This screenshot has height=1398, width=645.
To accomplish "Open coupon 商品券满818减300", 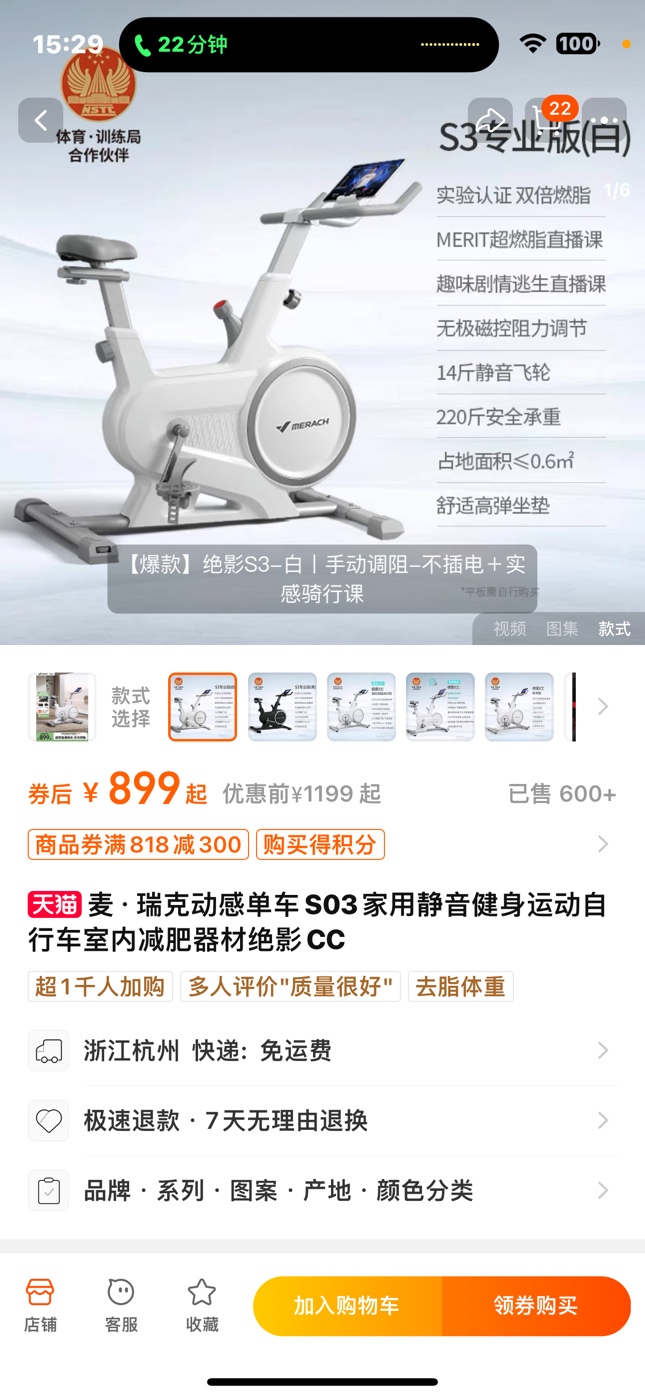I will point(138,845).
